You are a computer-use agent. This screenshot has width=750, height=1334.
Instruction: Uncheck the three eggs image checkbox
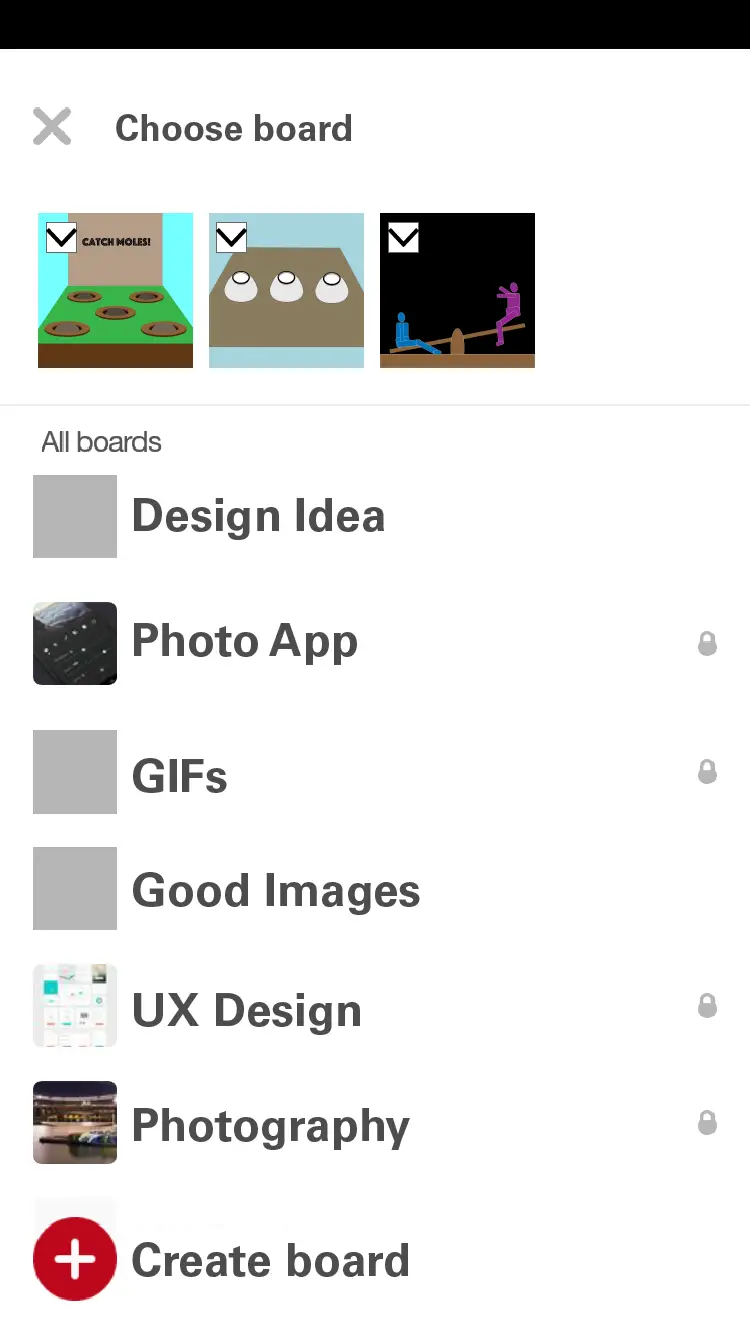click(x=231, y=237)
